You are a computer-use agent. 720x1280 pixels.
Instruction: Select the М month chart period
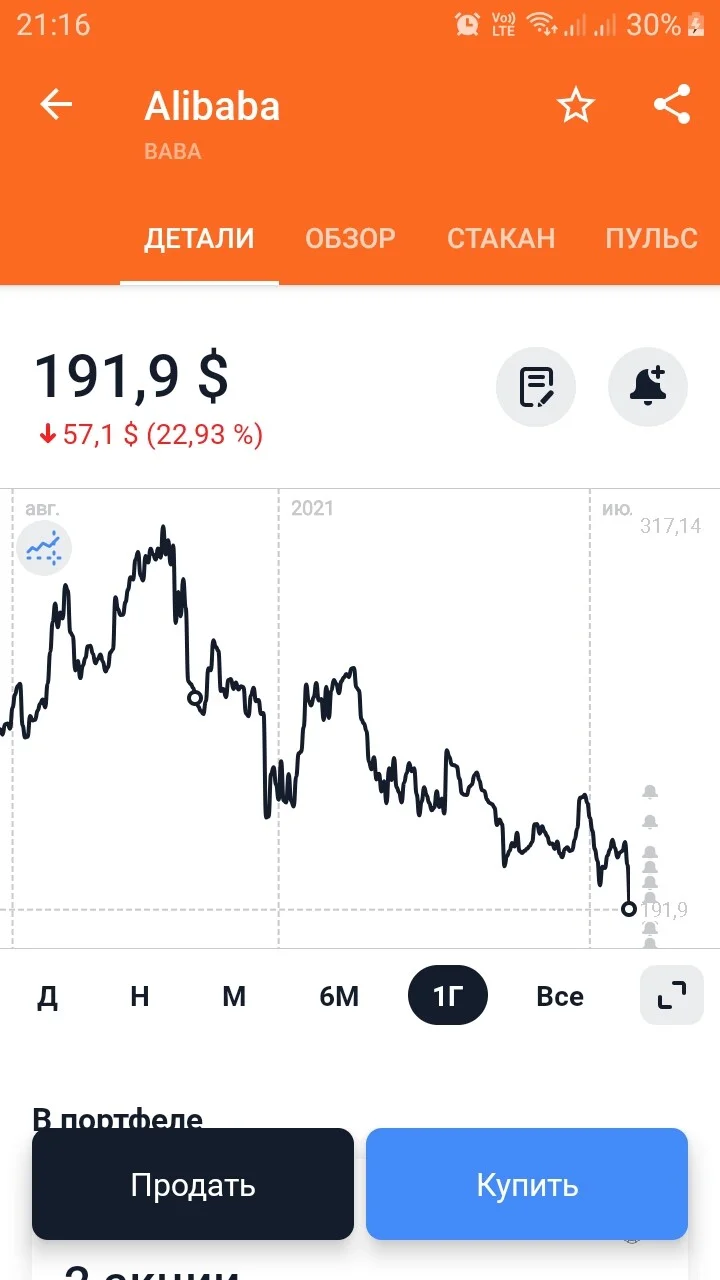[234, 996]
